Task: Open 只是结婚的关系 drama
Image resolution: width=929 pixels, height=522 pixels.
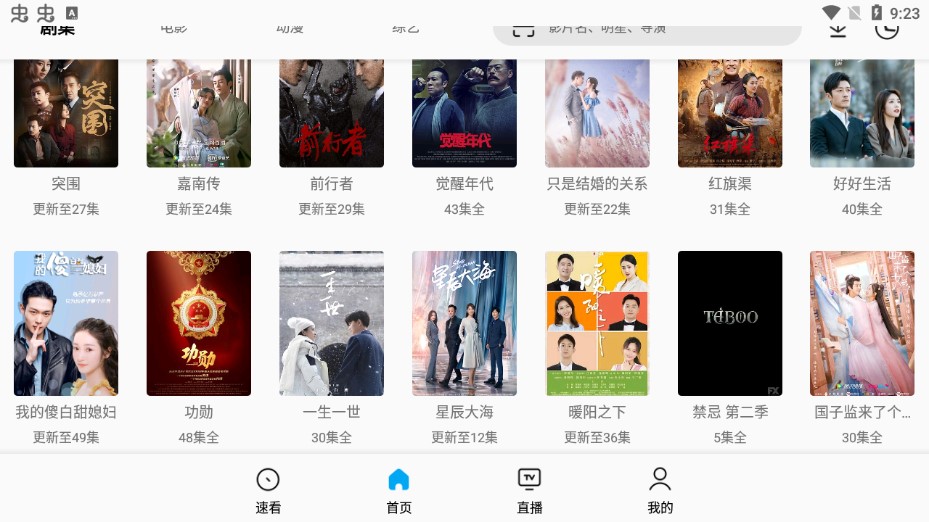Action: [597, 112]
